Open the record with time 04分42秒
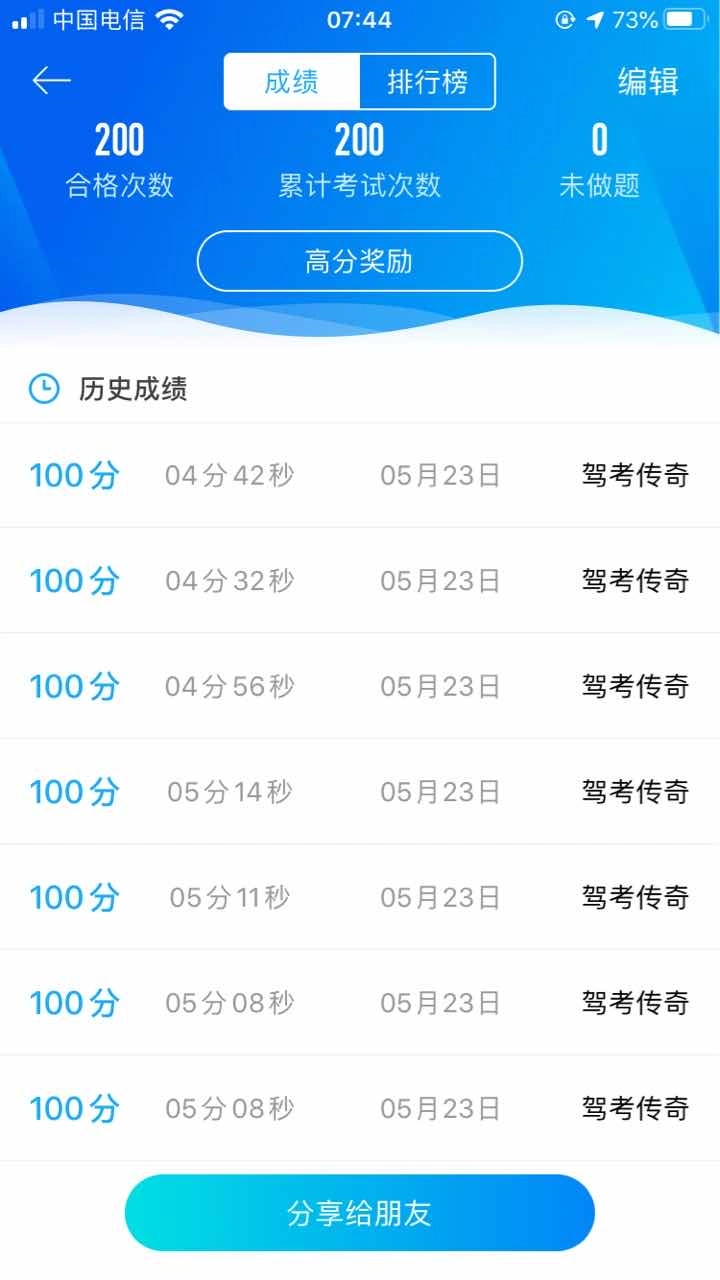This screenshot has height=1280, width=720. tap(360, 475)
